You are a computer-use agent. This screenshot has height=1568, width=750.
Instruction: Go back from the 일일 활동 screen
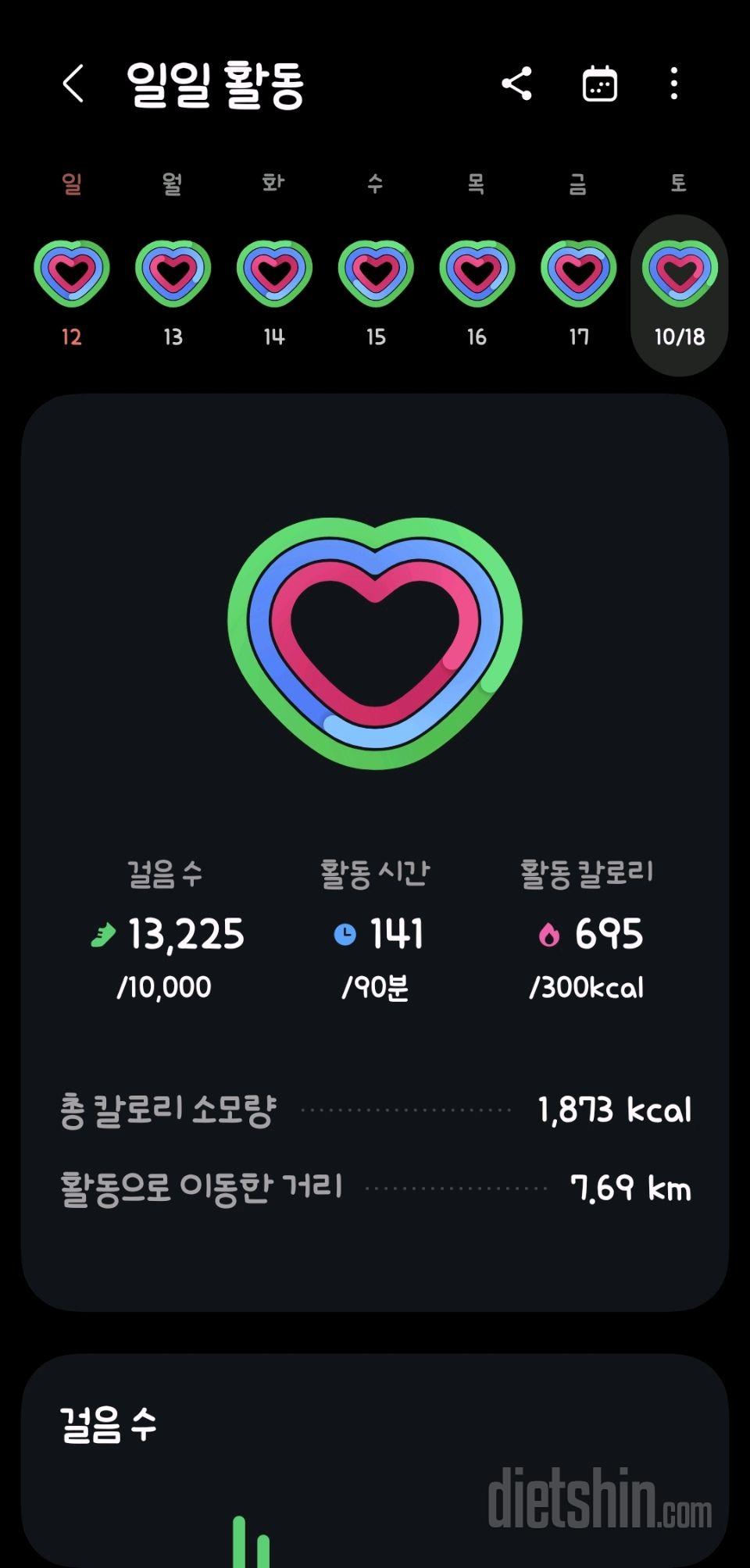[73, 84]
